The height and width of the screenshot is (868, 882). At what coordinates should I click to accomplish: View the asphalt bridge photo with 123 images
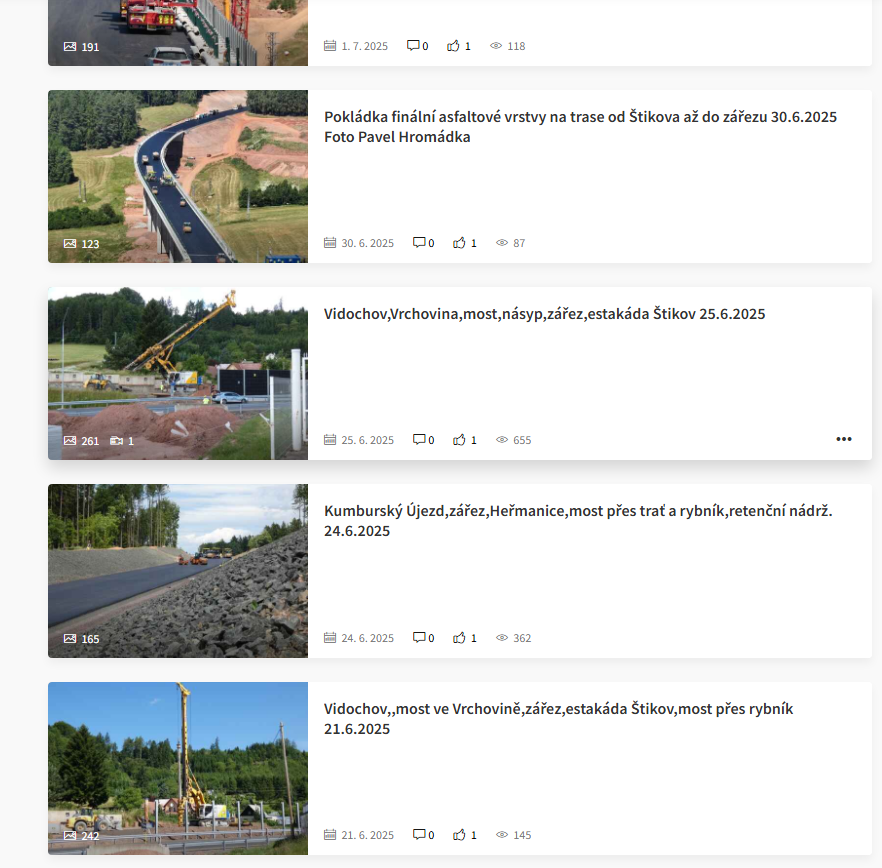pyautogui.click(x=178, y=176)
